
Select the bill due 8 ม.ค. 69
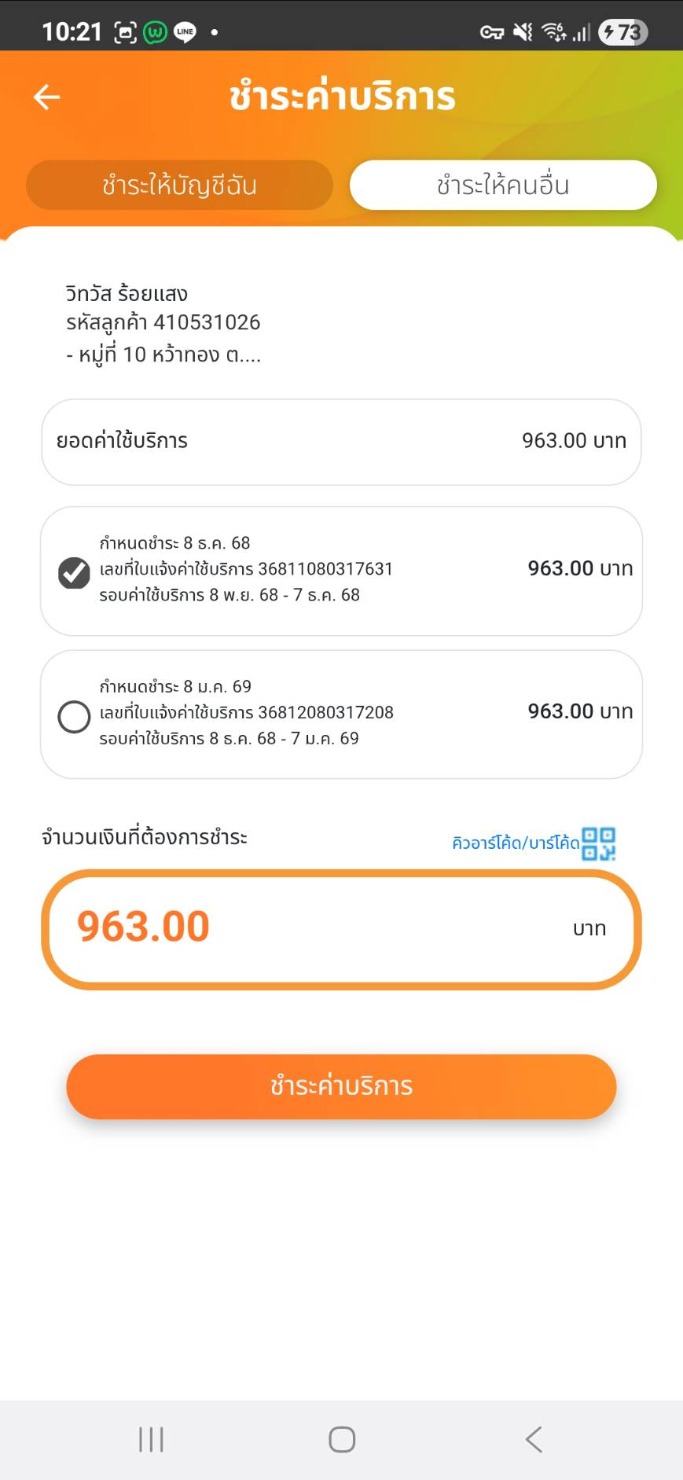74,716
